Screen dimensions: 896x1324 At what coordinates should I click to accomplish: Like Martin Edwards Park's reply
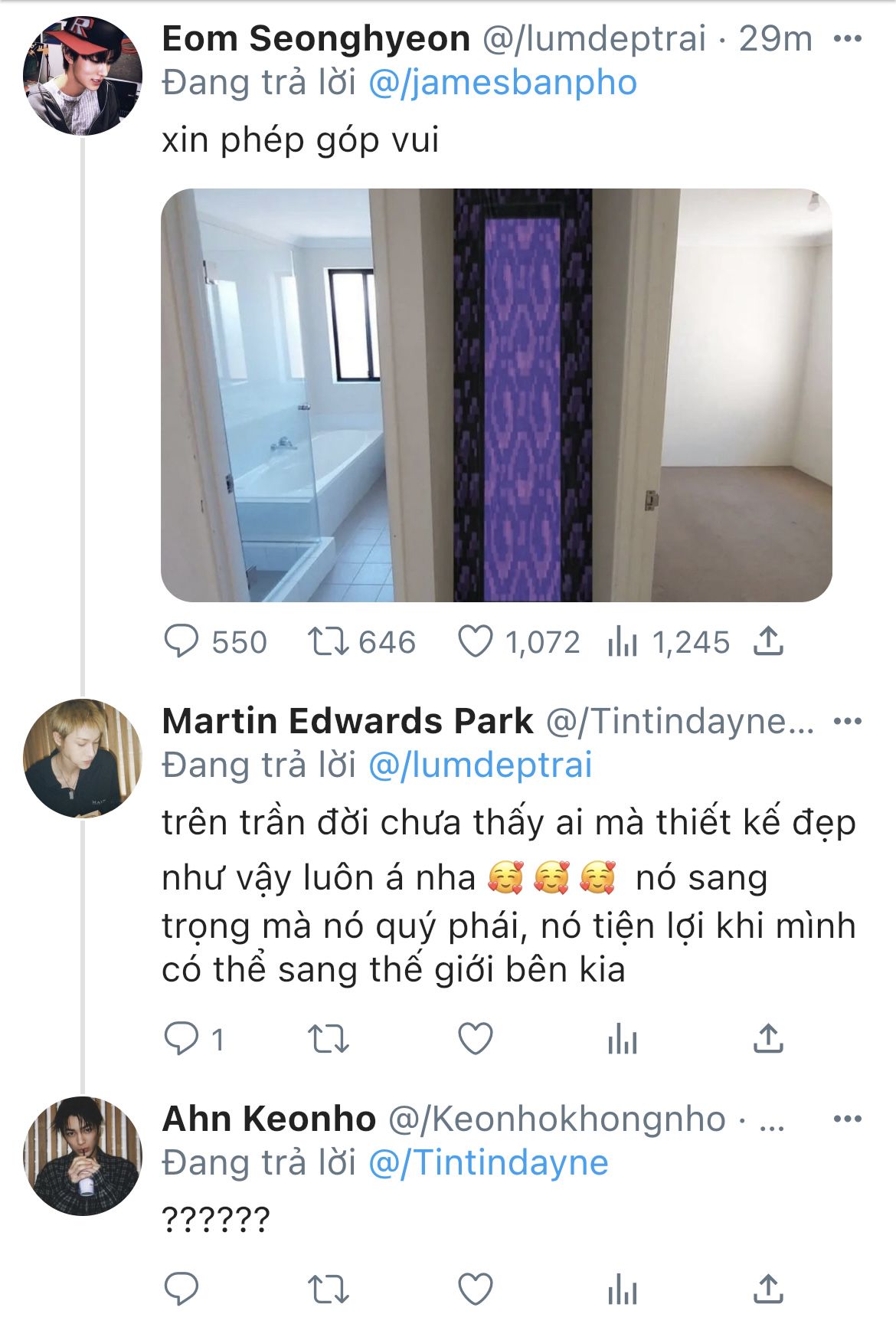475,1039
